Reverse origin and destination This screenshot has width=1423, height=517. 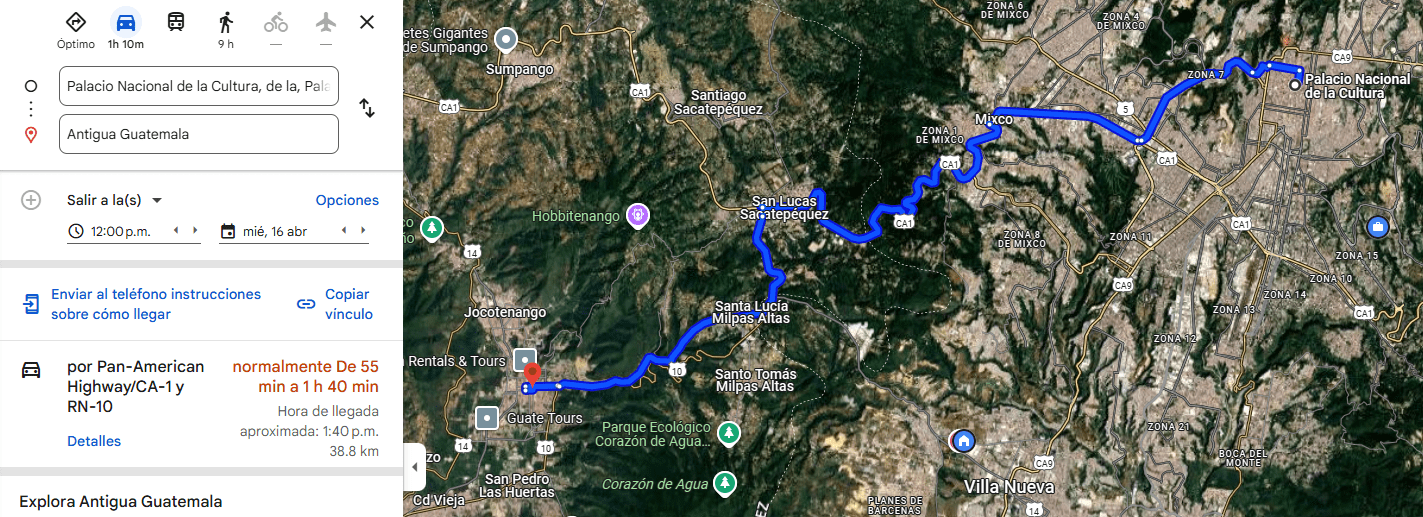point(367,108)
